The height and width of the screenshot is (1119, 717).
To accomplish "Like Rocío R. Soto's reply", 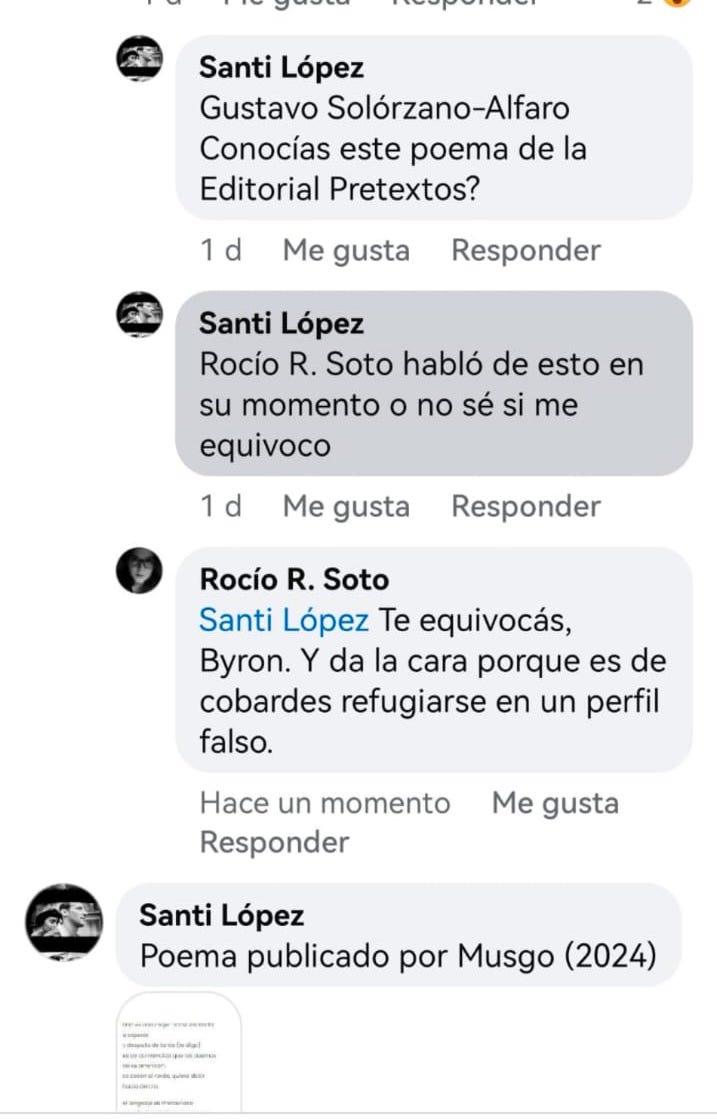I will click(x=555, y=802).
